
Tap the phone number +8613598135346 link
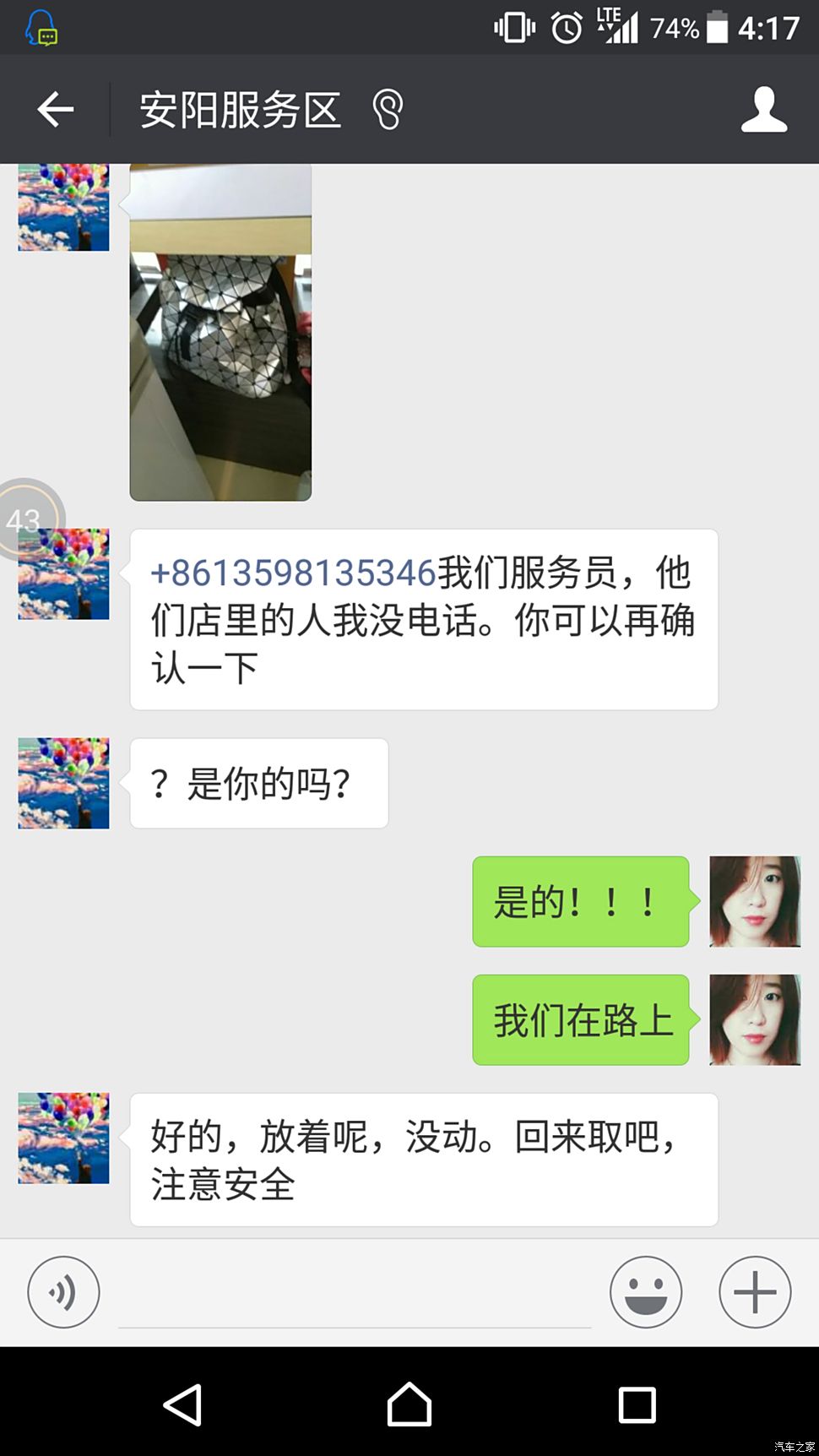click(x=293, y=573)
